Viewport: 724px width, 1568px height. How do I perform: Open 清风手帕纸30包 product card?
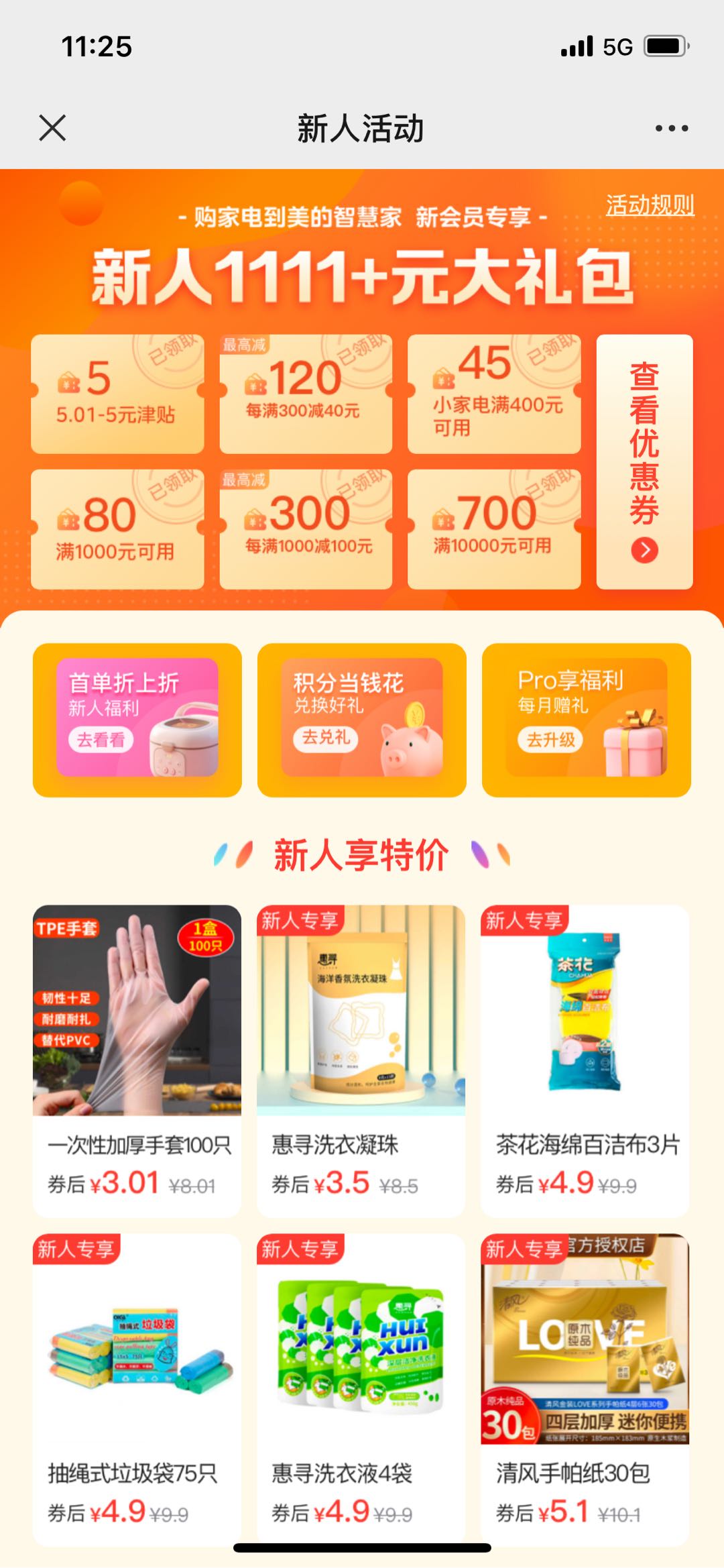click(x=585, y=1388)
